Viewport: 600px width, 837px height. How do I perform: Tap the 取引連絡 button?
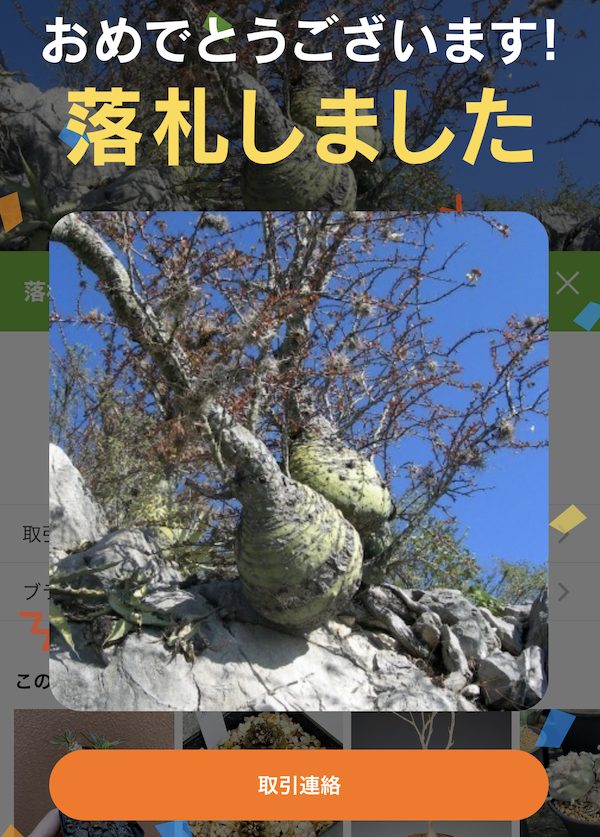(x=299, y=785)
